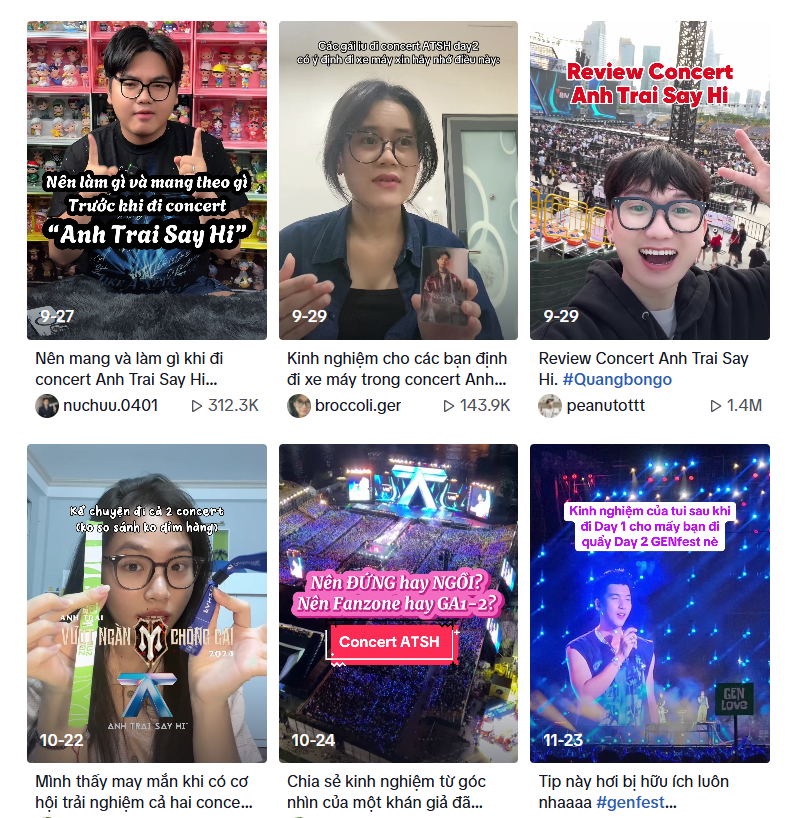Open broccoli.ger's motorbike tips video
Image resolution: width=794 pixels, height=818 pixels.
point(398,180)
